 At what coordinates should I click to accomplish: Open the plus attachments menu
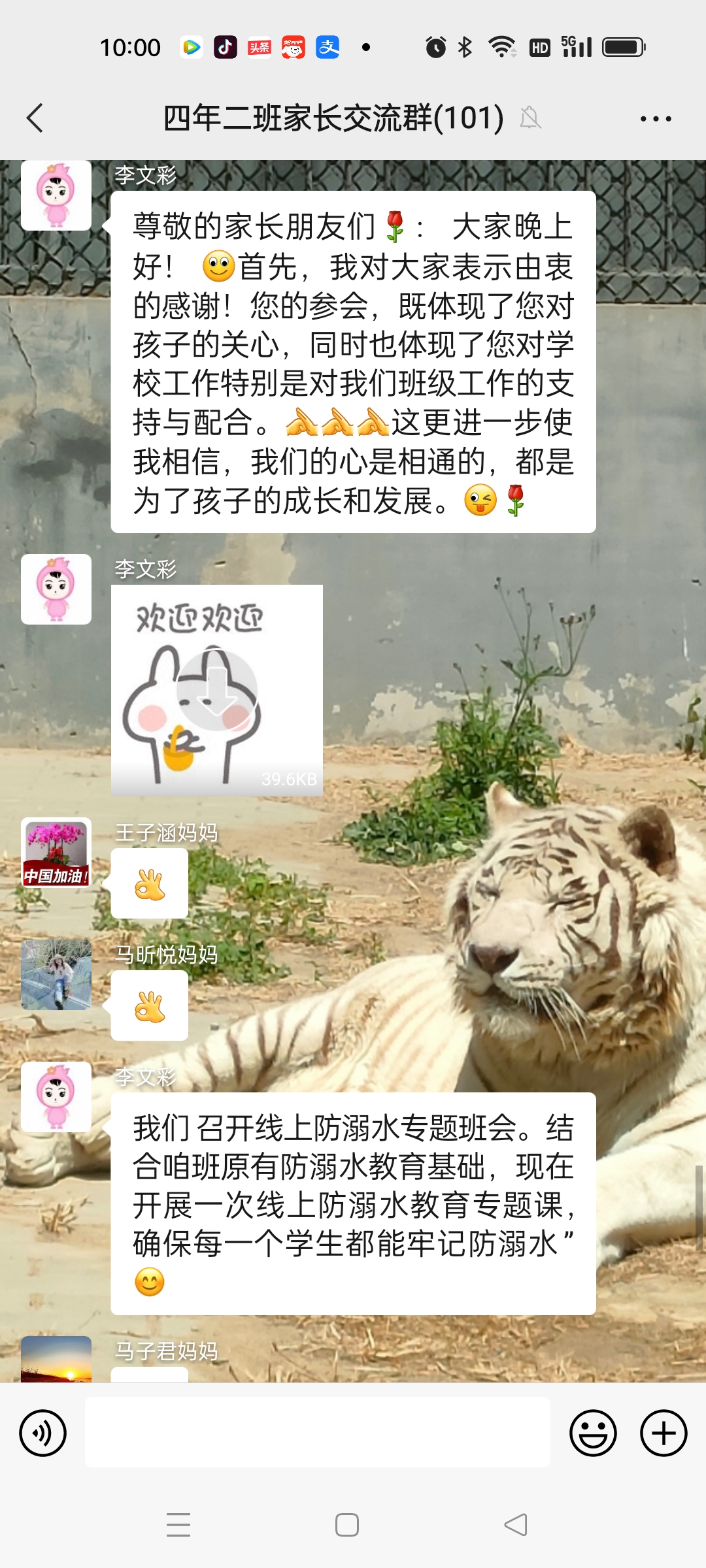663,1433
